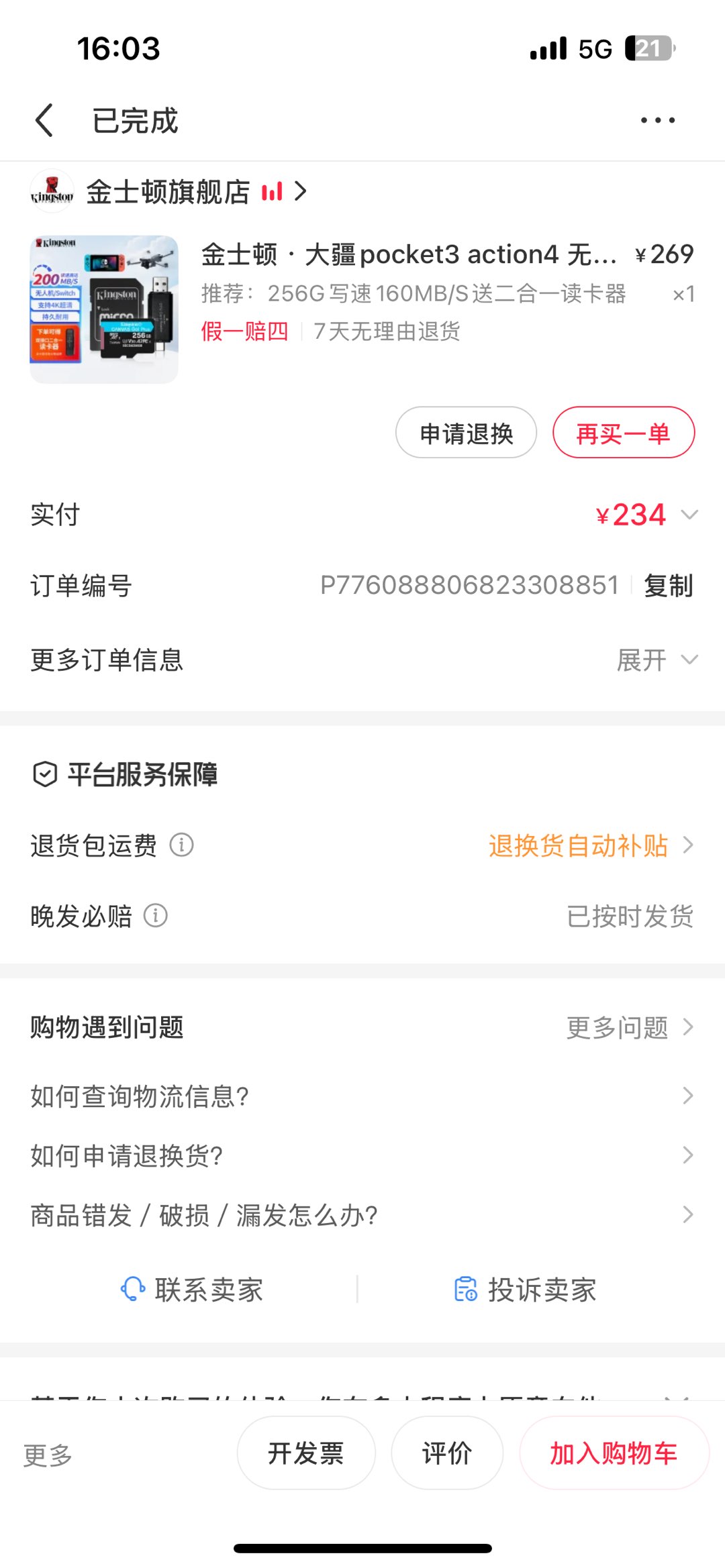Open 如何查询物流信息 help question

point(362,1096)
